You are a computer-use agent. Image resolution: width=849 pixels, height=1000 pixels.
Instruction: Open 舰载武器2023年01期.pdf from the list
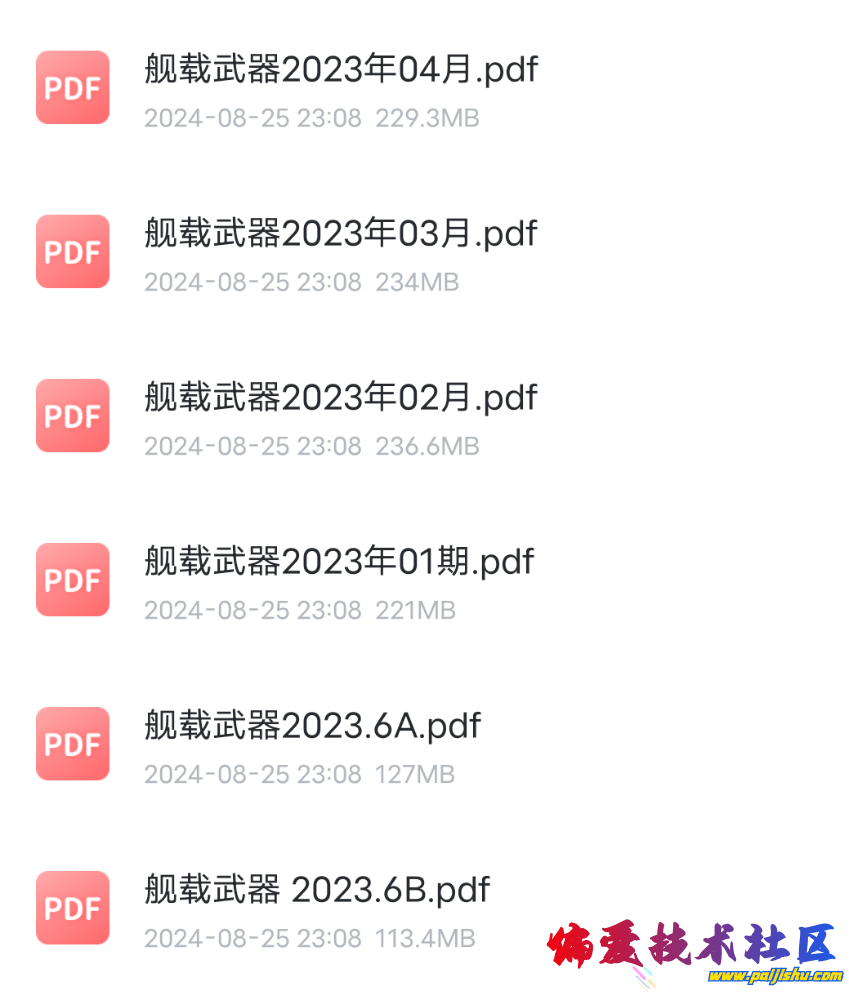tap(337, 561)
